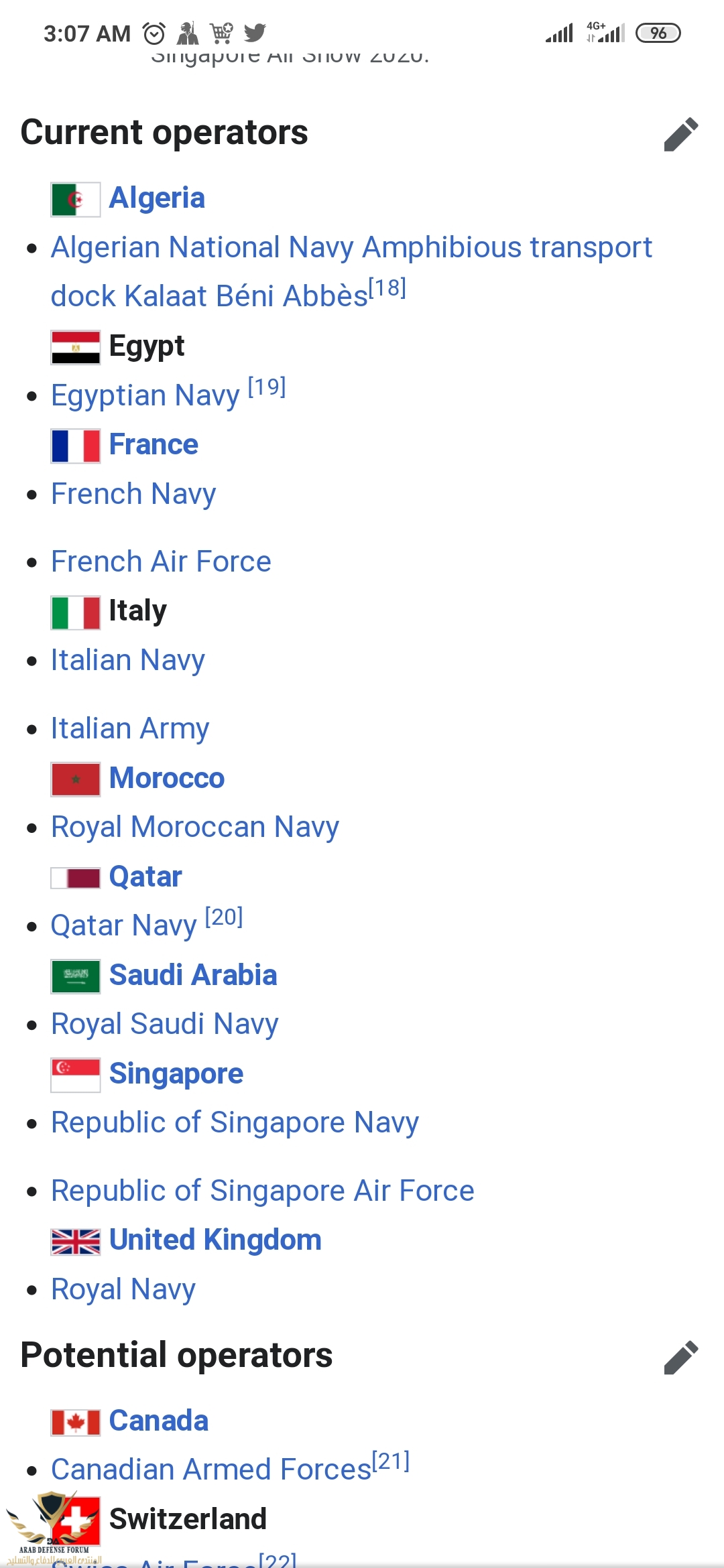Open the France country link
This screenshot has height=1568, width=724.
coord(154,445)
